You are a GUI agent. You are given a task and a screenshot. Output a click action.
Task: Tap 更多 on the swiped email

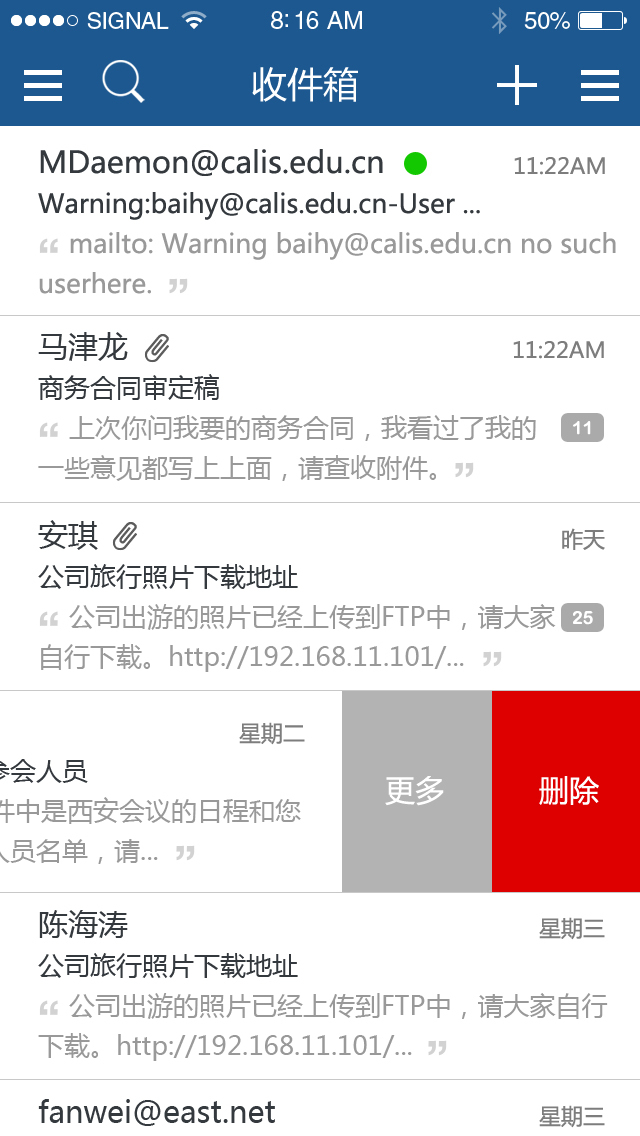(x=416, y=791)
